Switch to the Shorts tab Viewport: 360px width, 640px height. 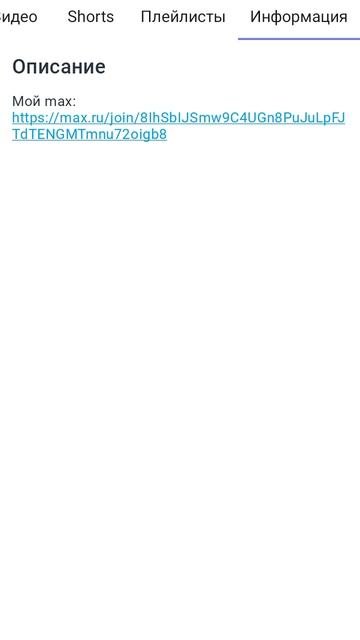(91, 17)
